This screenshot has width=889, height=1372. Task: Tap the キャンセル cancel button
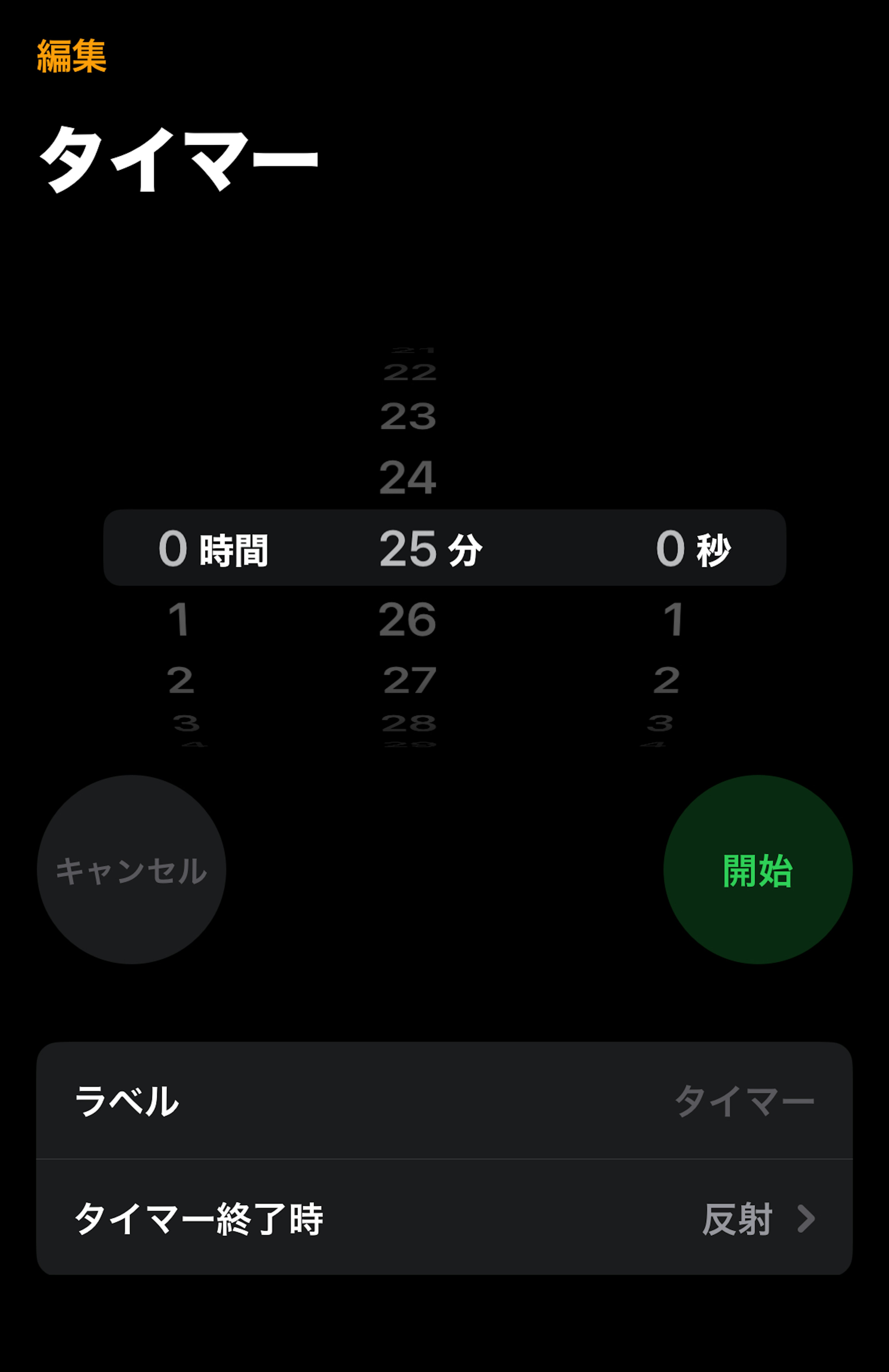[131, 870]
